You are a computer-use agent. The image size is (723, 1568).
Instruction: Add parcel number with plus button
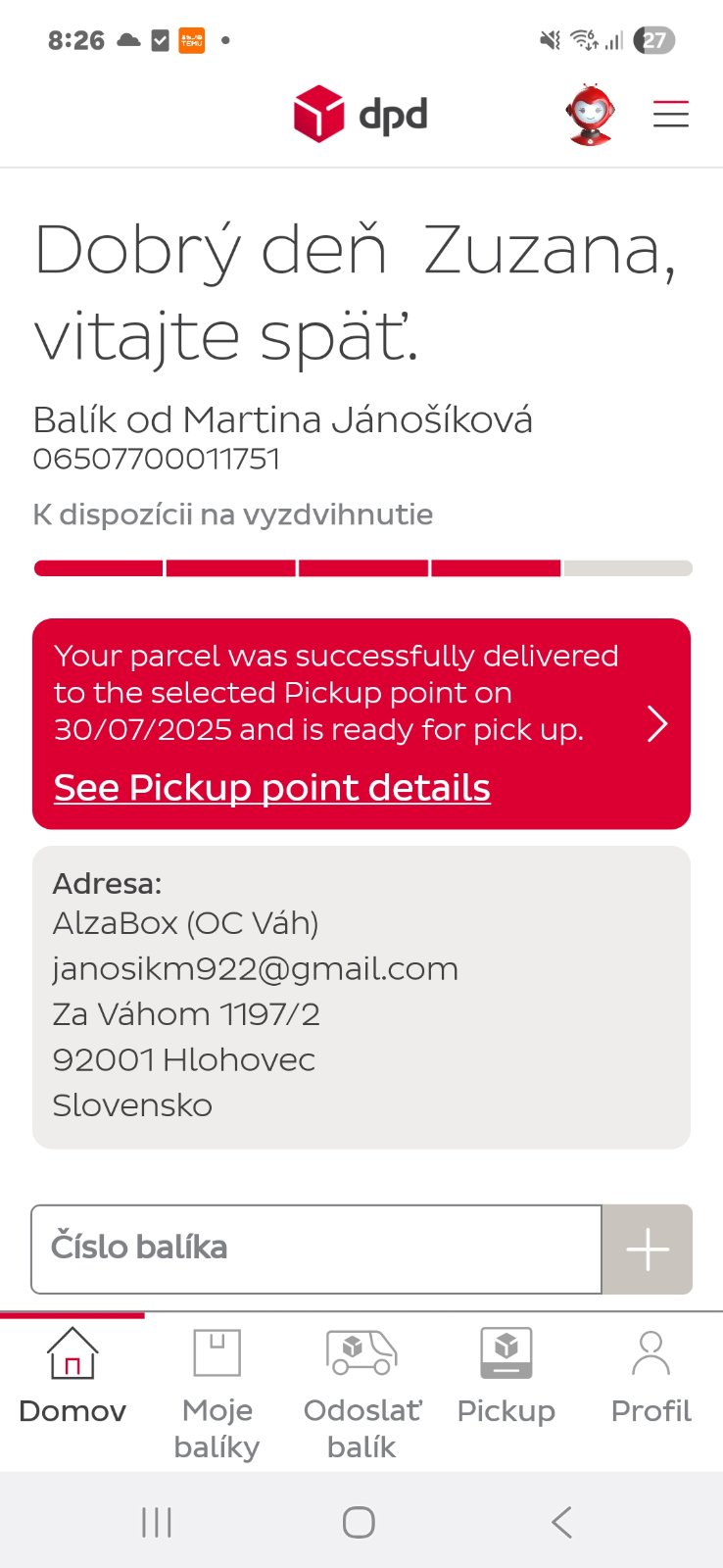click(x=648, y=1249)
